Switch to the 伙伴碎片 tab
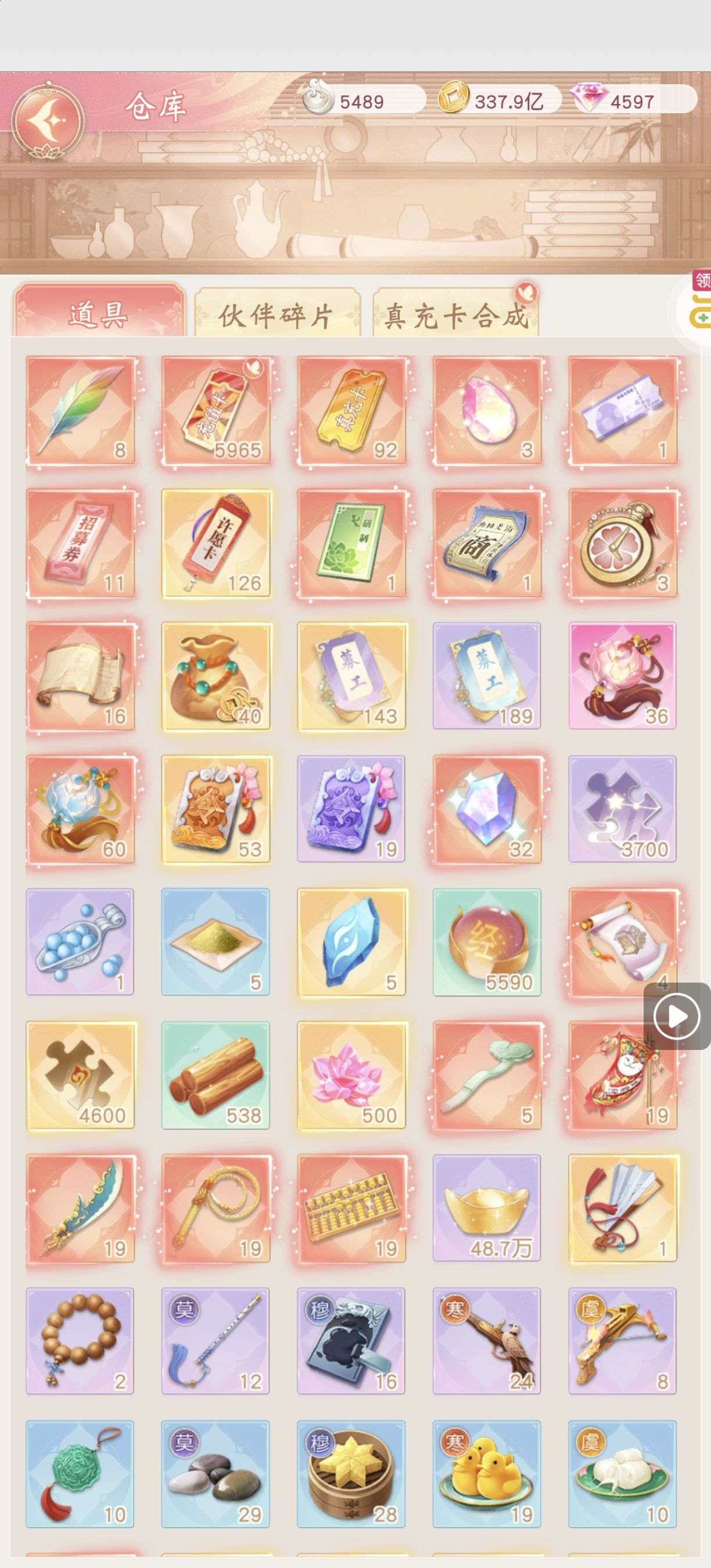Image resolution: width=711 pixels, height=1568 pixels. 277,315
